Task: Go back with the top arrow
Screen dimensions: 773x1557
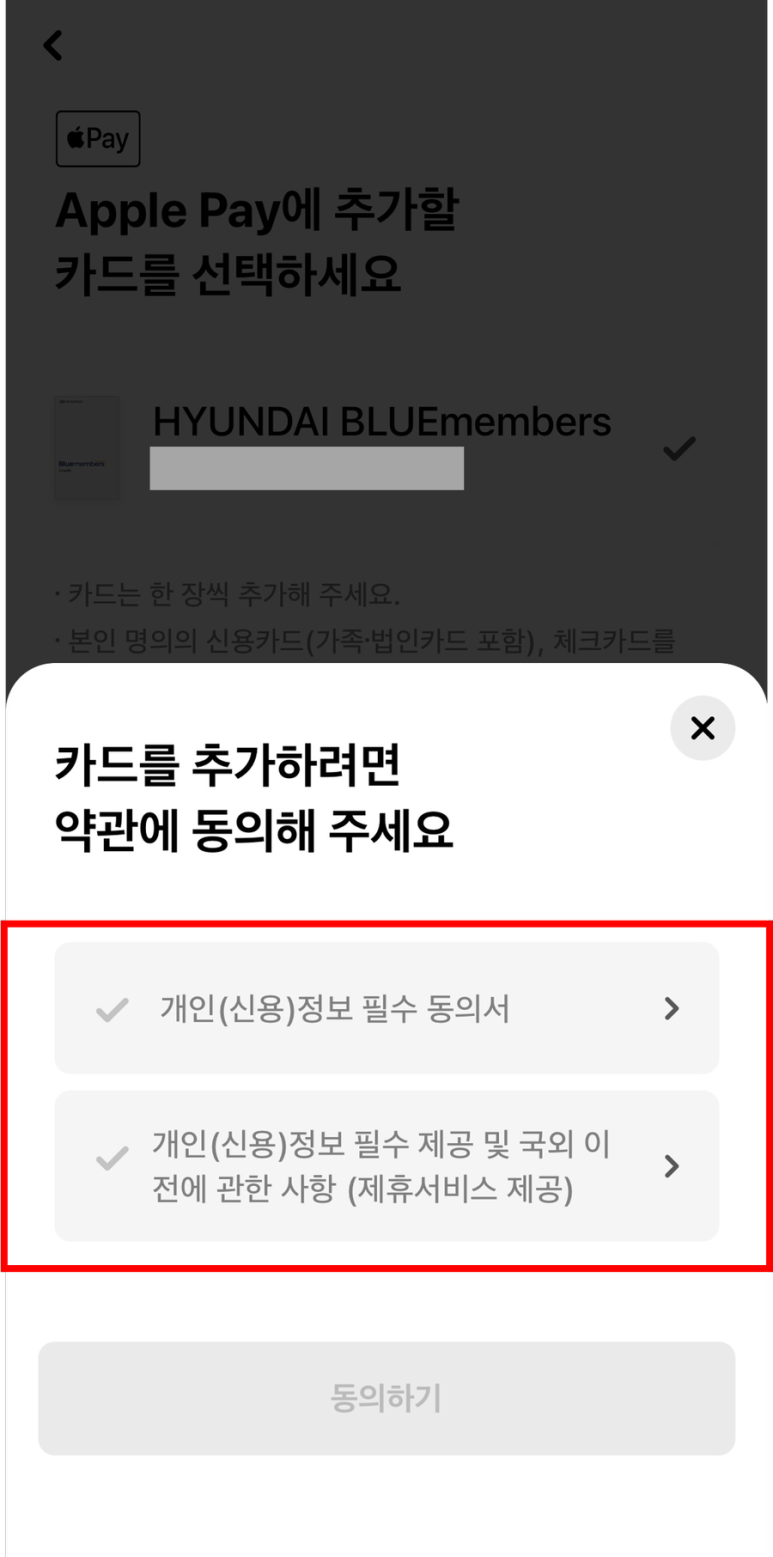Action: [52, 45]
